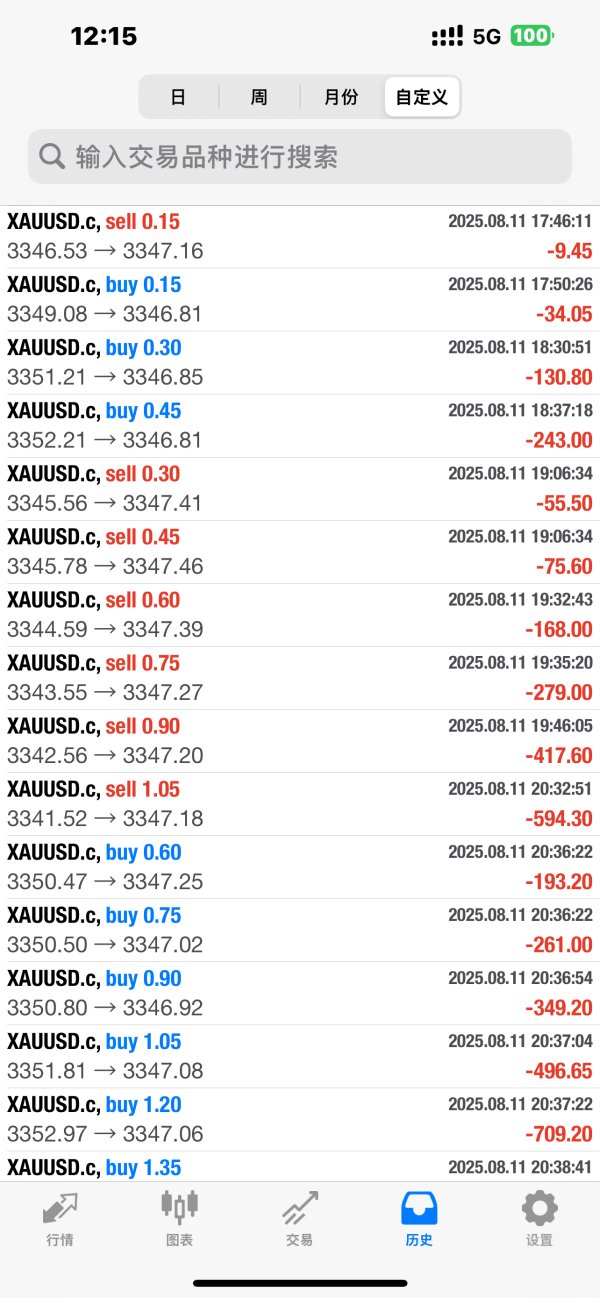View the buy 0.30 trade losing -130.80
This screenshot has width=600, height=1298.
[300, 362]
